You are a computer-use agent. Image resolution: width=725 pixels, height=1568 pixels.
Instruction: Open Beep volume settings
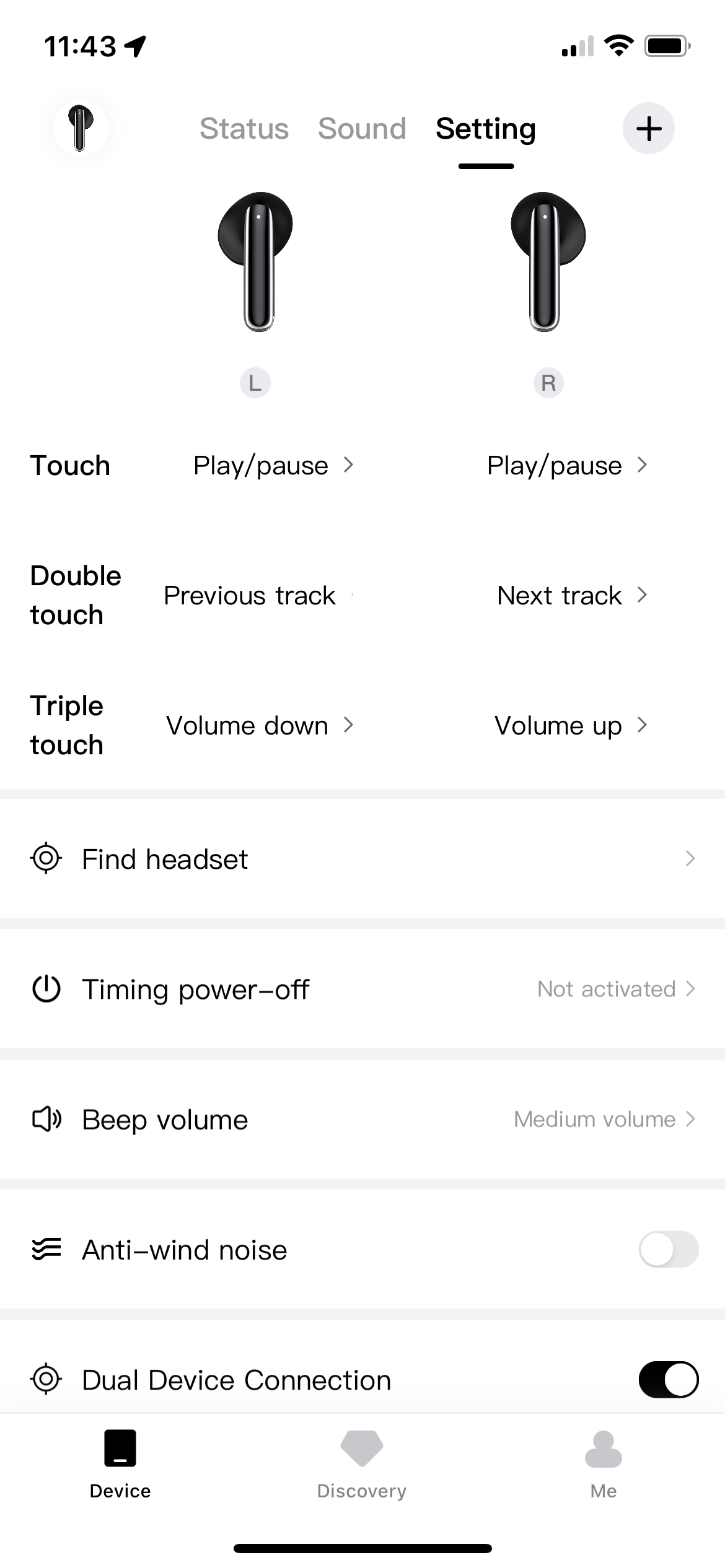pyautogui.click(x=362, y=1119)
